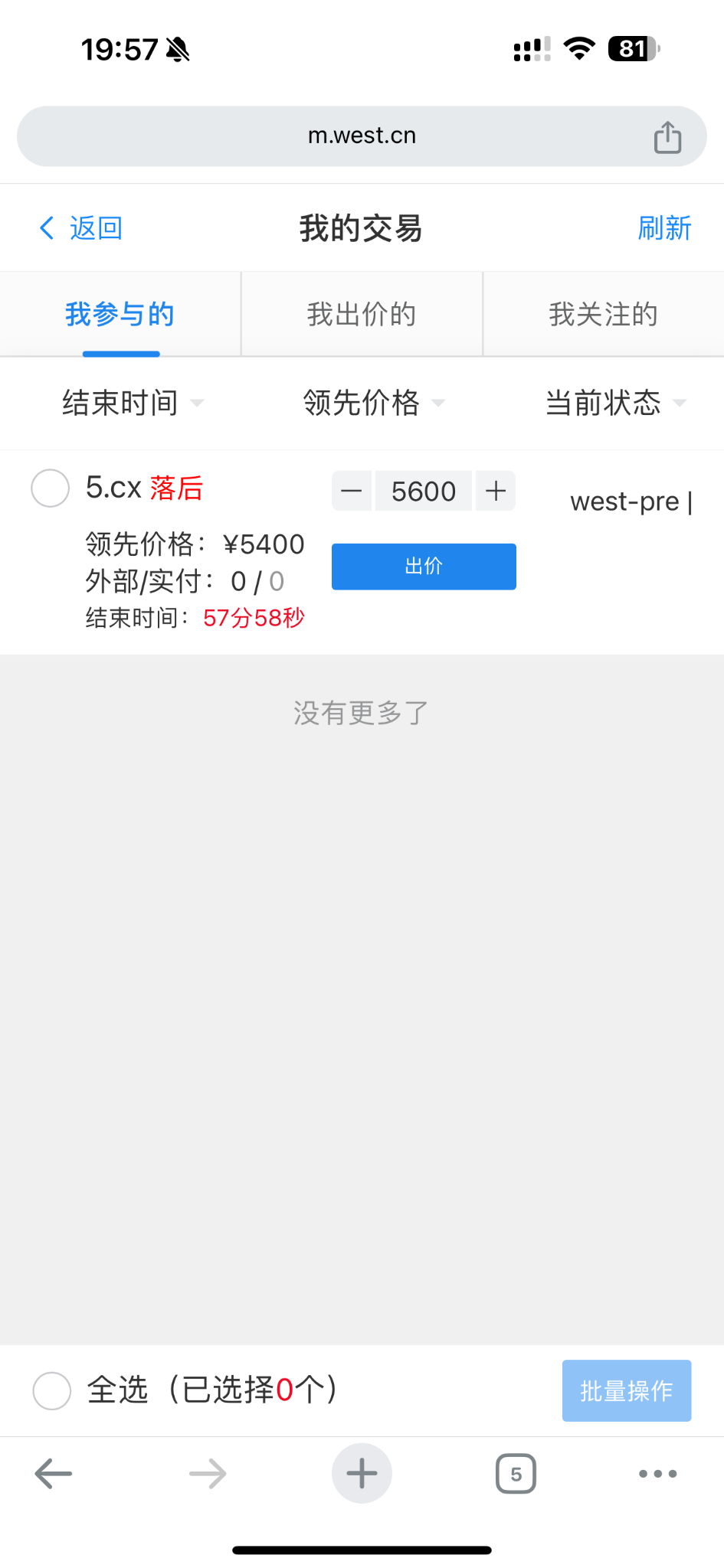Expand the 当前状态 filter dropdown
This screenshot has height=1568, width=724.
coord(614,403)
